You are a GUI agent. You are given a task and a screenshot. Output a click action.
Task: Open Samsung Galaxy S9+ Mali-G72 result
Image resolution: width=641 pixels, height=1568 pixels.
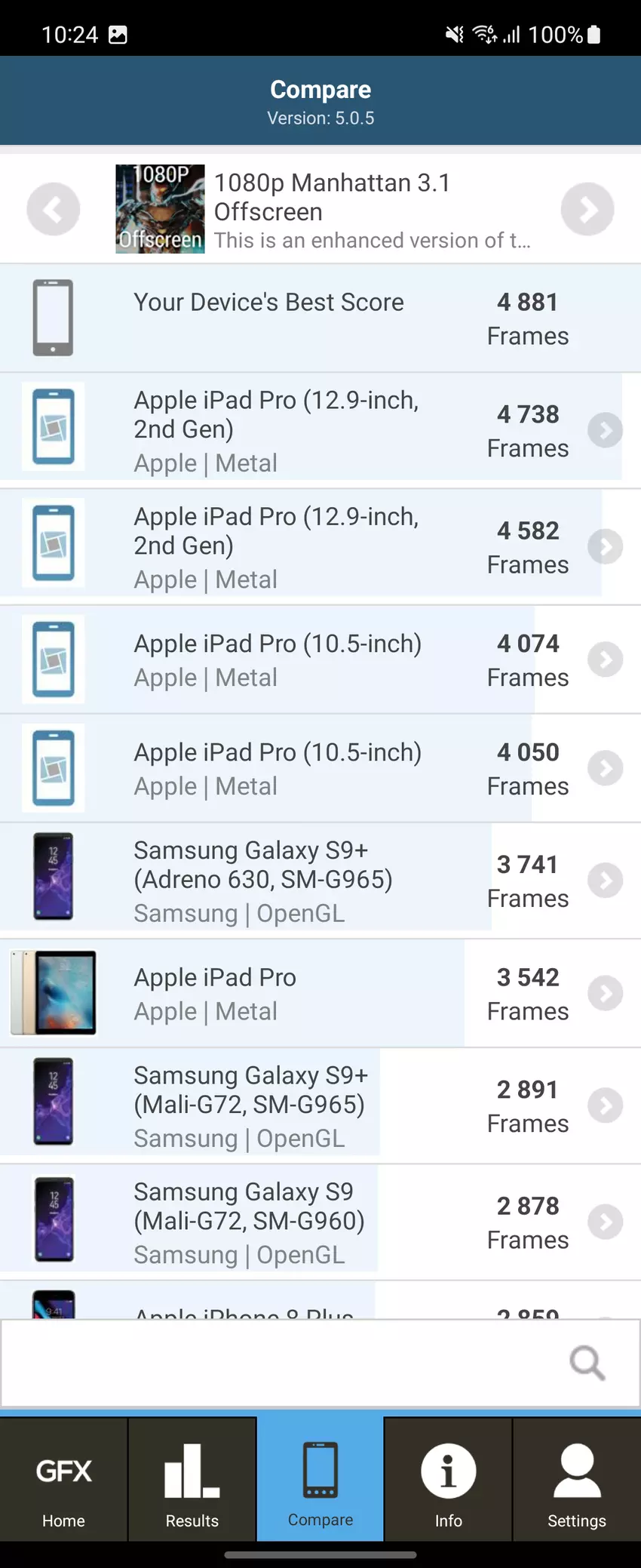point(320,1106)
